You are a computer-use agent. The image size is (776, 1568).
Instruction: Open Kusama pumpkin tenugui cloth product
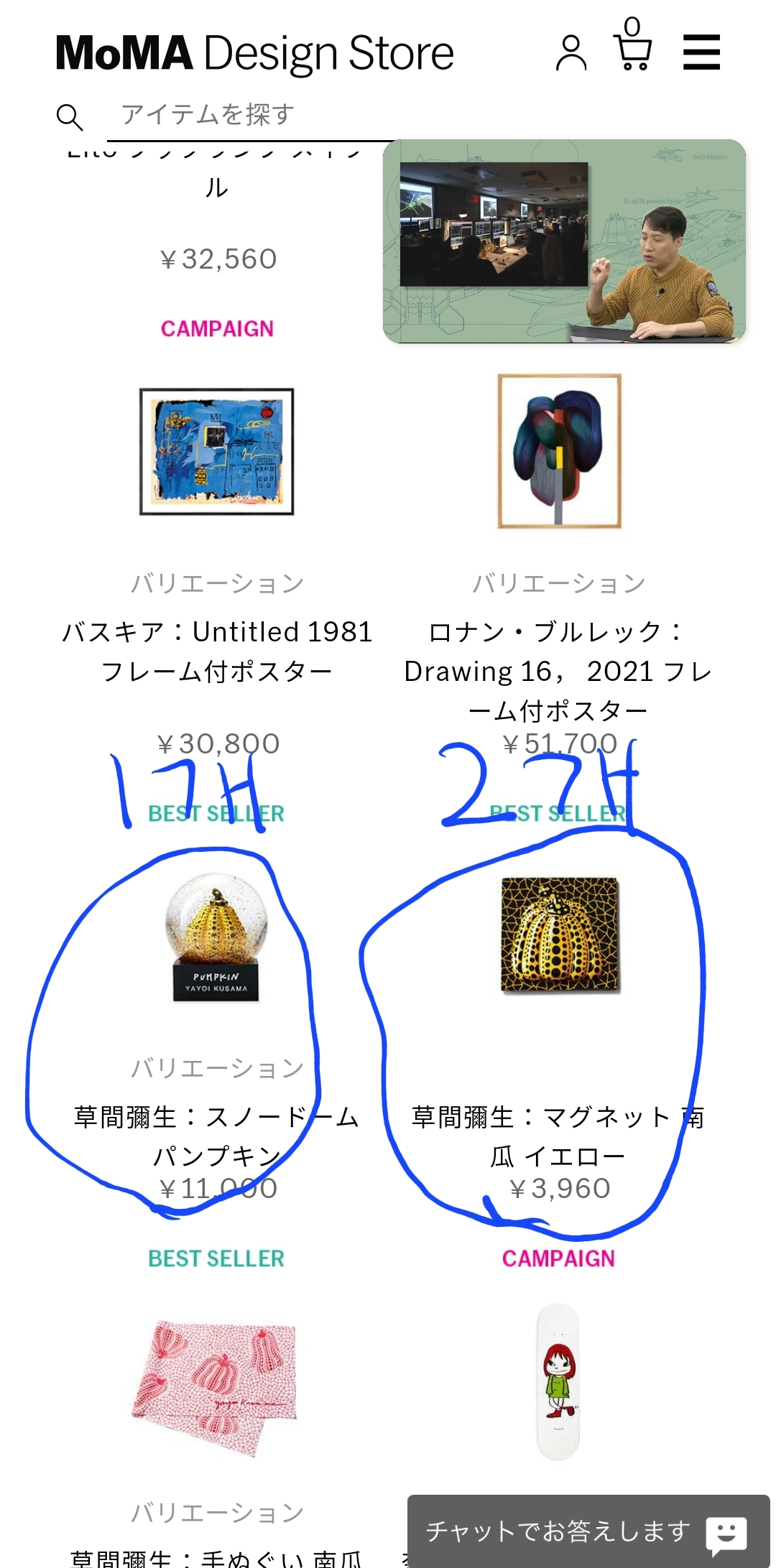pos(215,1386)
